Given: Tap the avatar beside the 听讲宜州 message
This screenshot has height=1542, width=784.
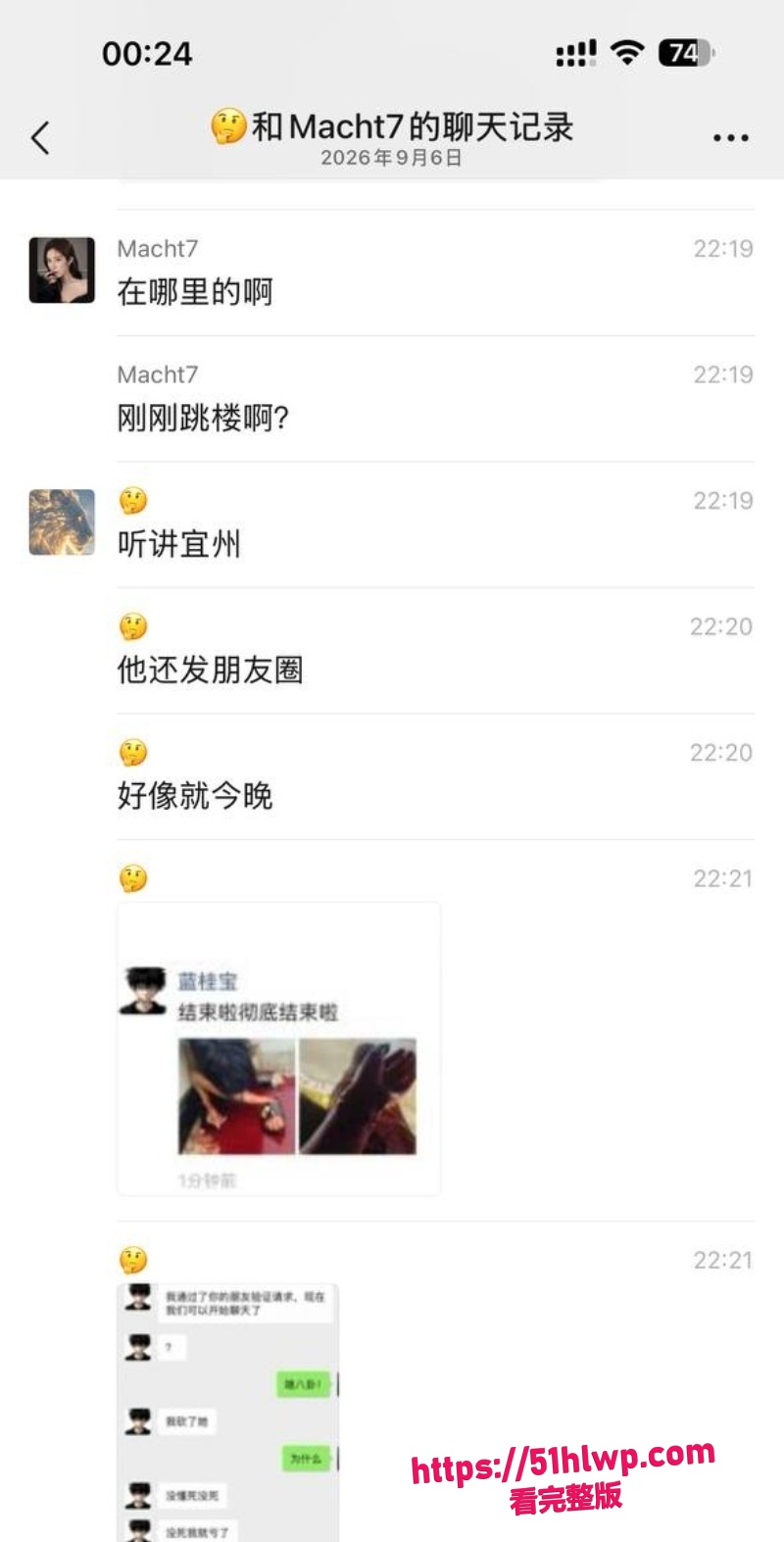Looking at the screenshot, I should (x=62, y=522).
